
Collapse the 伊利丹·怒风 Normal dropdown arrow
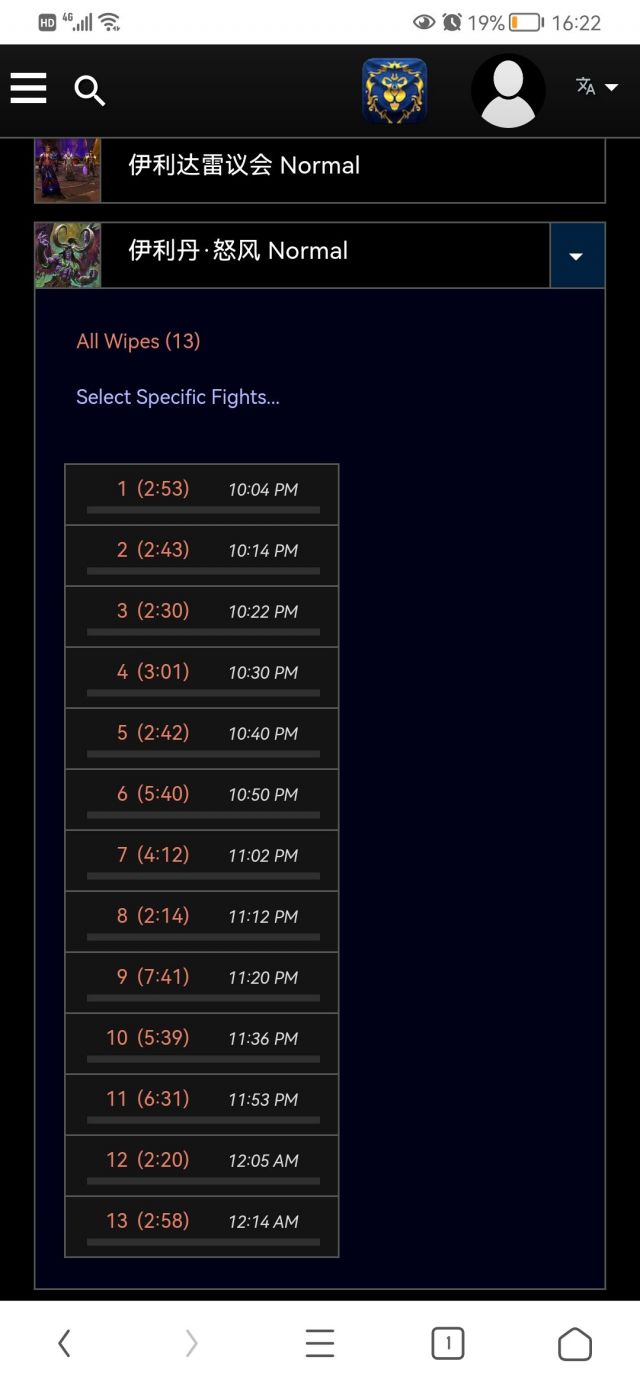pyautogui.click(x=576, y=256)
